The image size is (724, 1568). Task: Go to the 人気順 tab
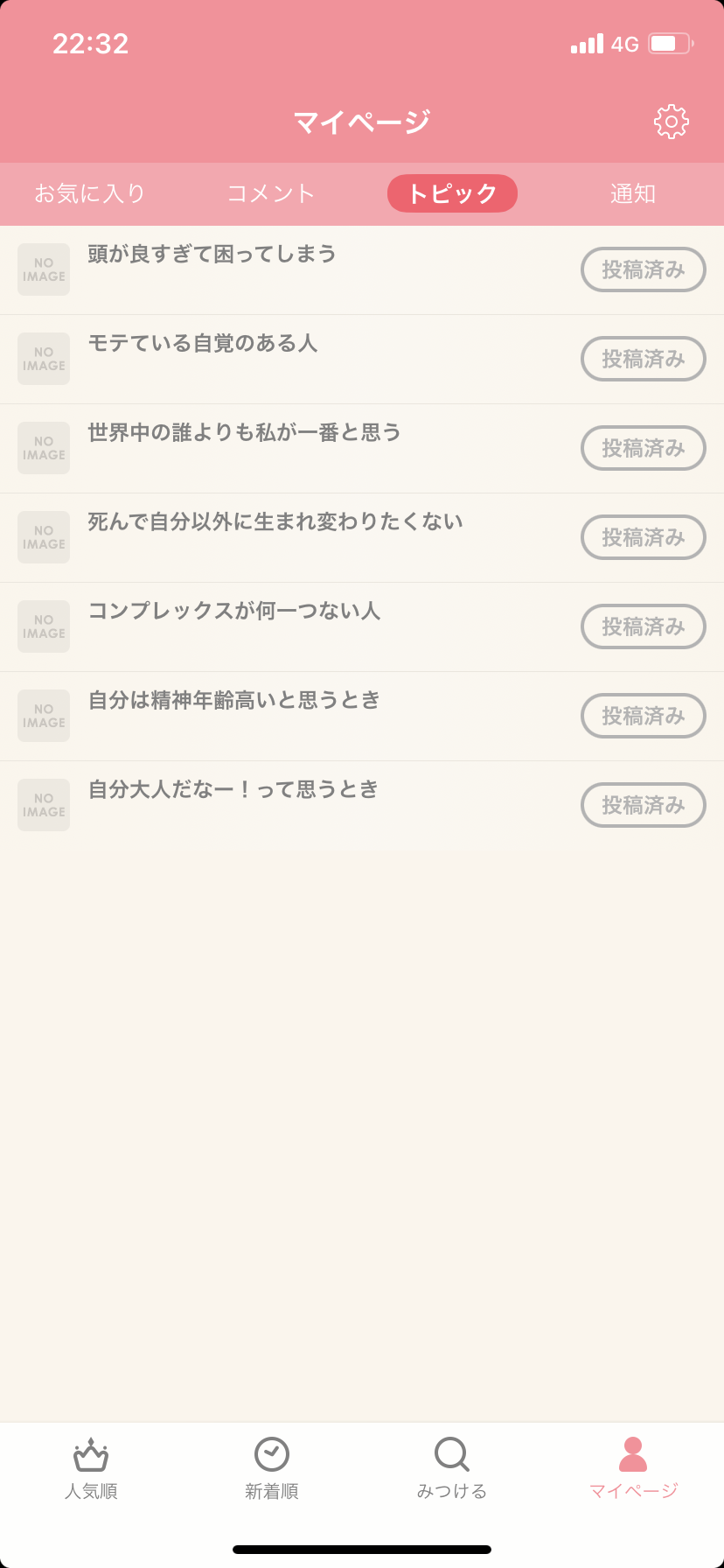91,1469
